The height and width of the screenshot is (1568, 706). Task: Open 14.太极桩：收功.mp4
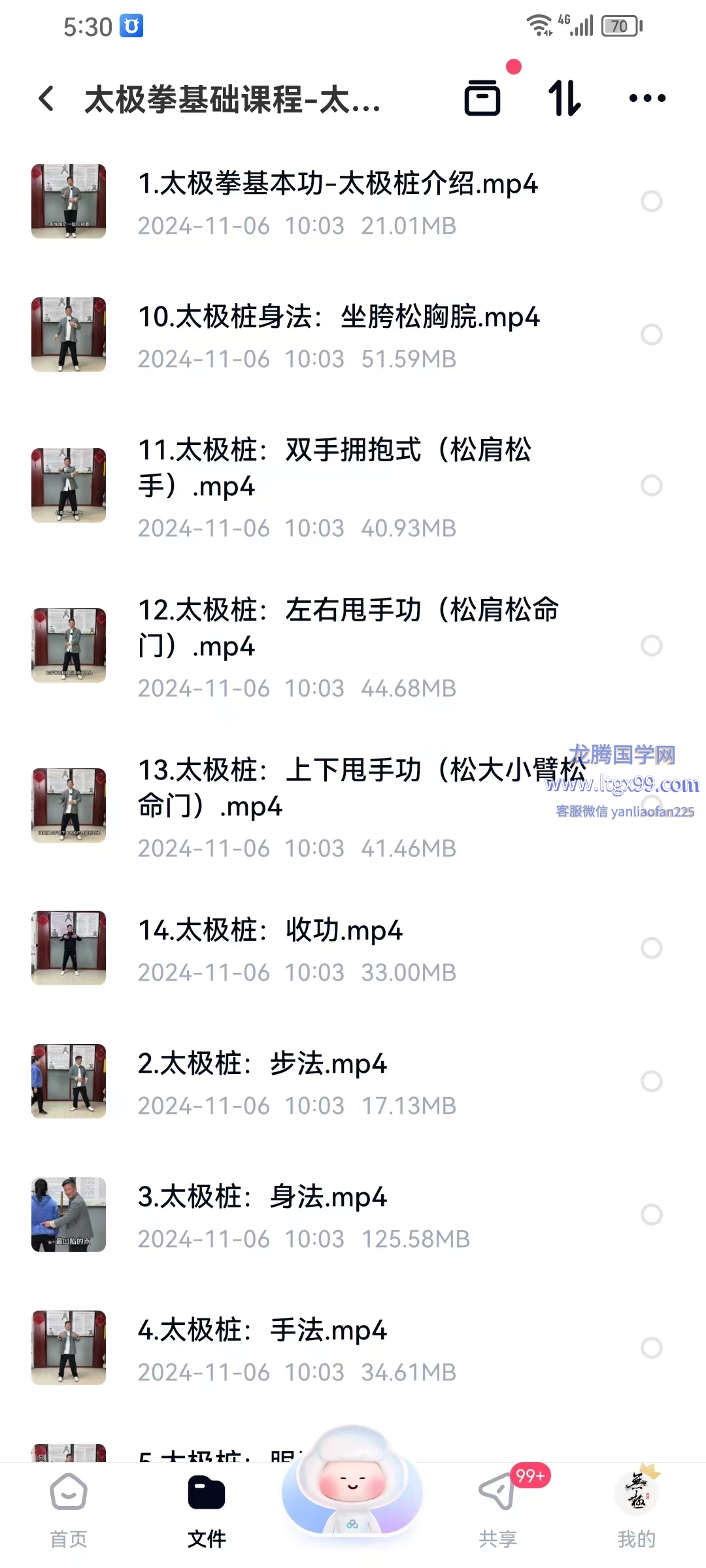point(270,930)
